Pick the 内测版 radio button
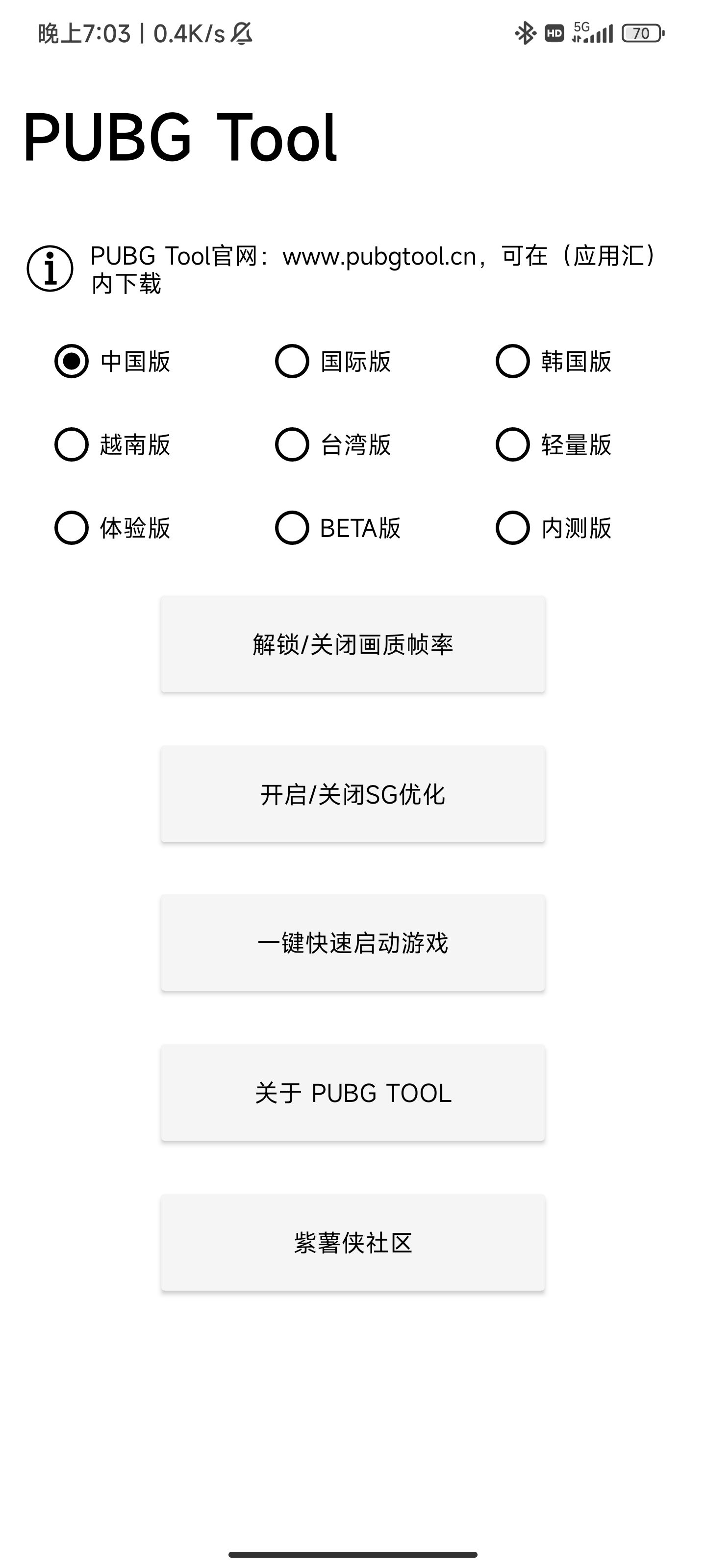The height and width of the screenshot is (1568, 706). (x=513, y=528)
